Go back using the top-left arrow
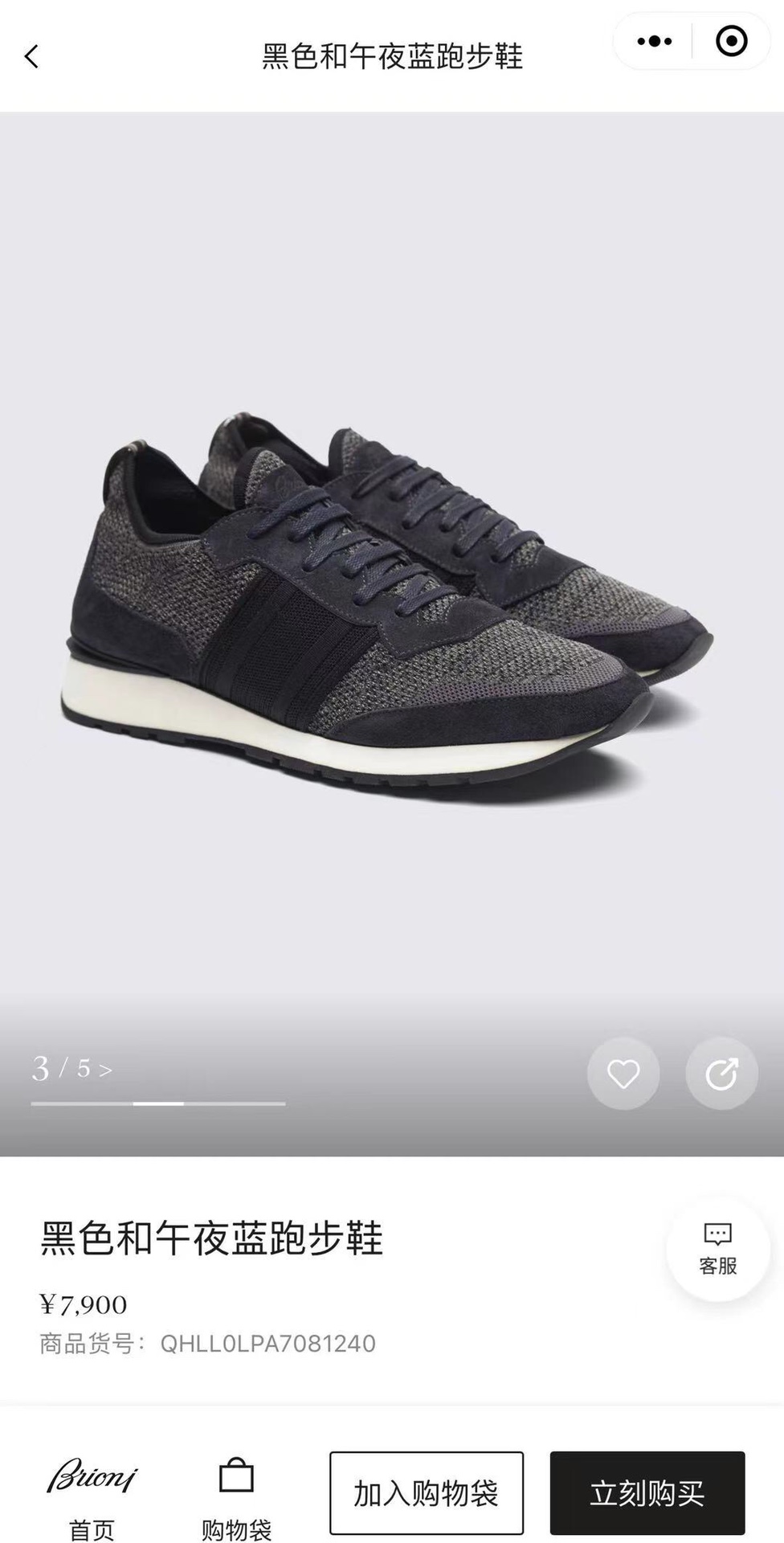This screenshot has height=1543, width=784. point(31,56)
